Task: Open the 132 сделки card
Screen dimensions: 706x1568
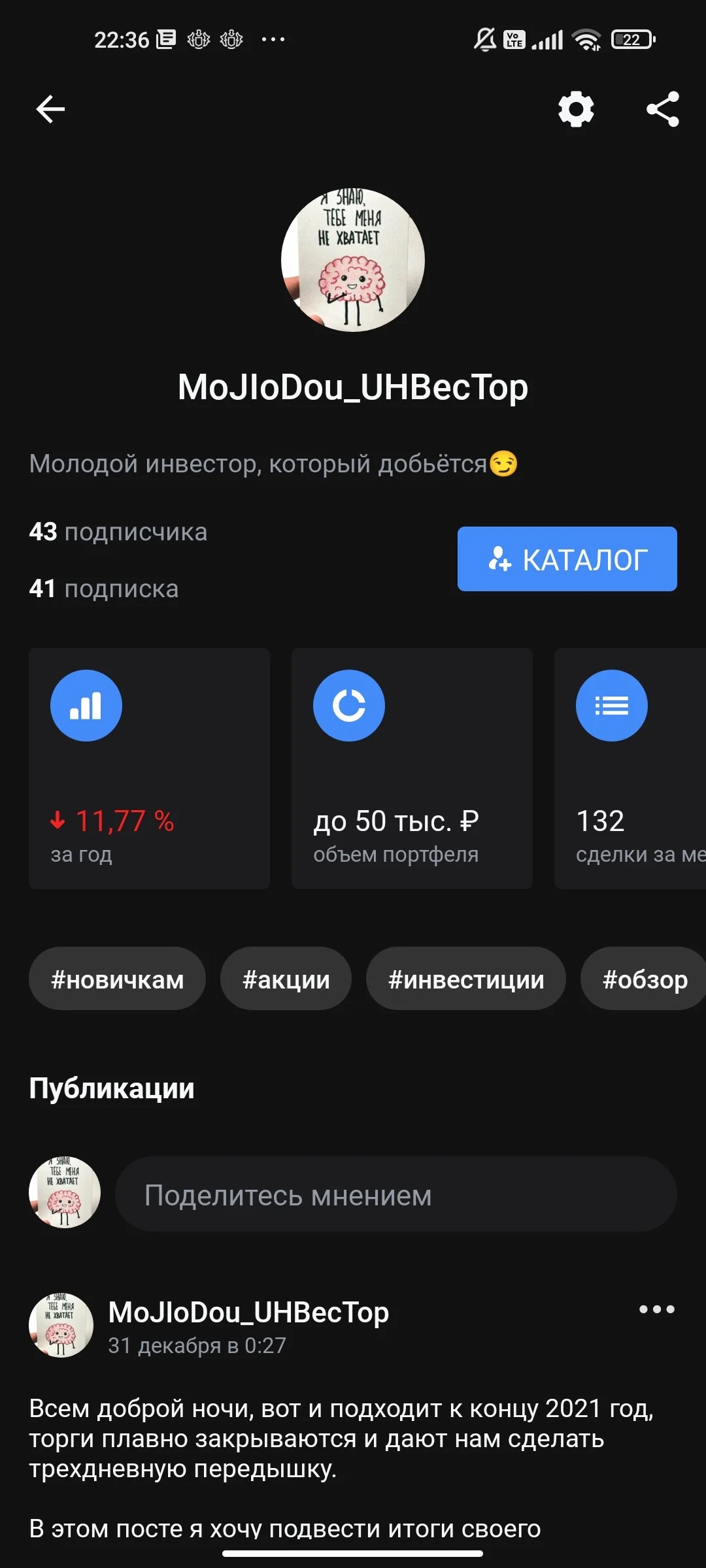Action: pyautogui.click(x=630, y=768)
